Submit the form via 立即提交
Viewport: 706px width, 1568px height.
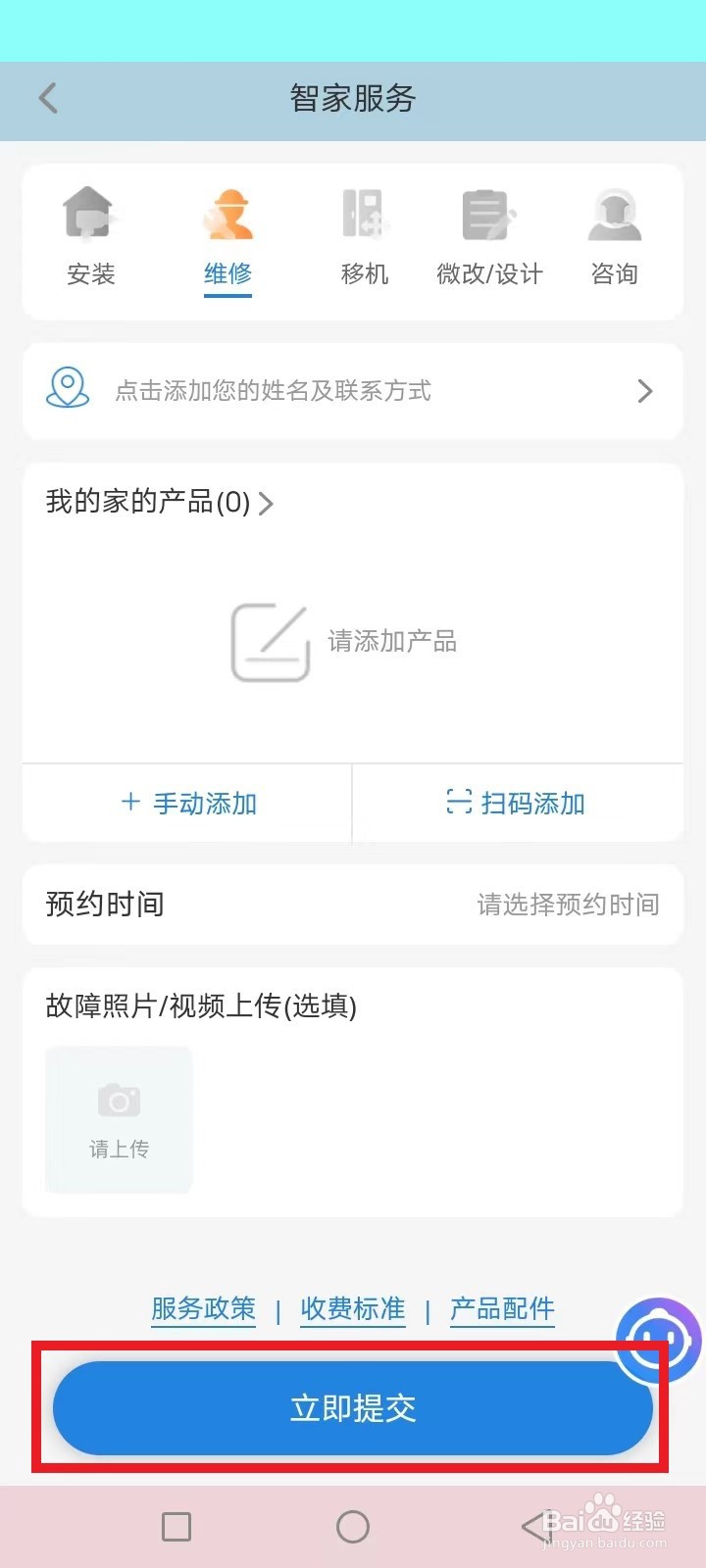pos(353,1408)
